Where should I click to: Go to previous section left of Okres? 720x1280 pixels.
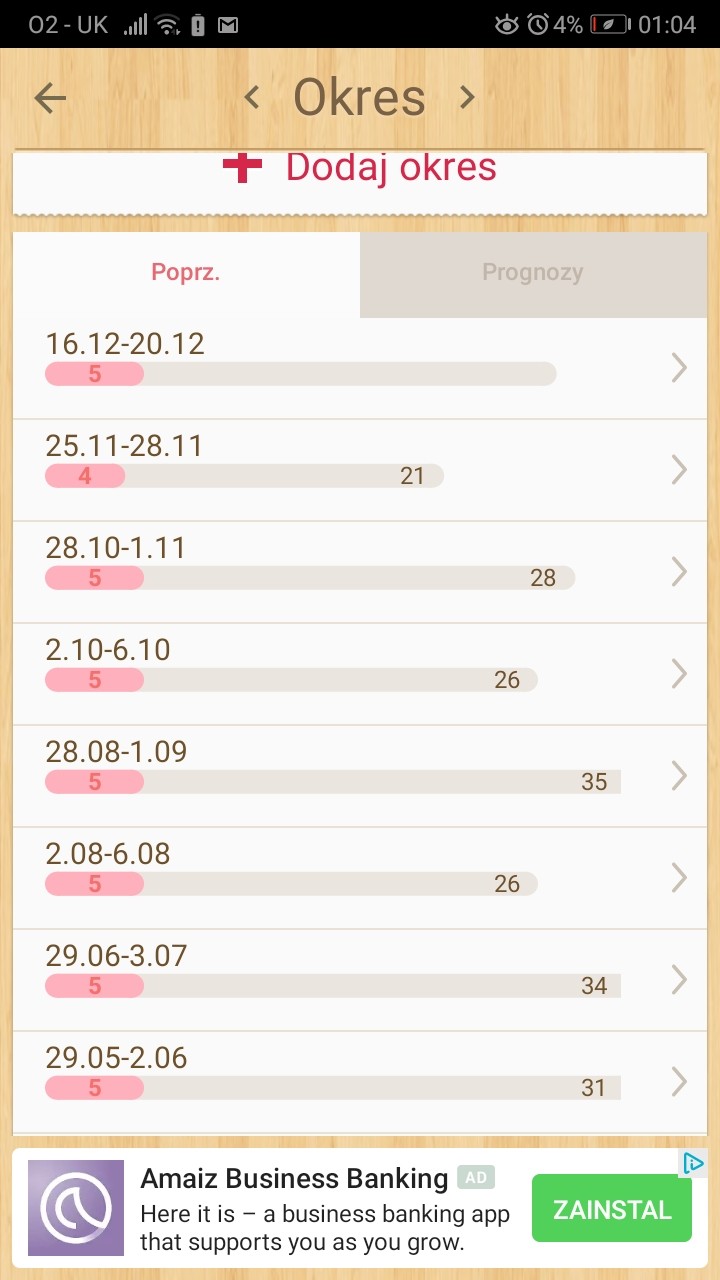[x=252, y=97]
